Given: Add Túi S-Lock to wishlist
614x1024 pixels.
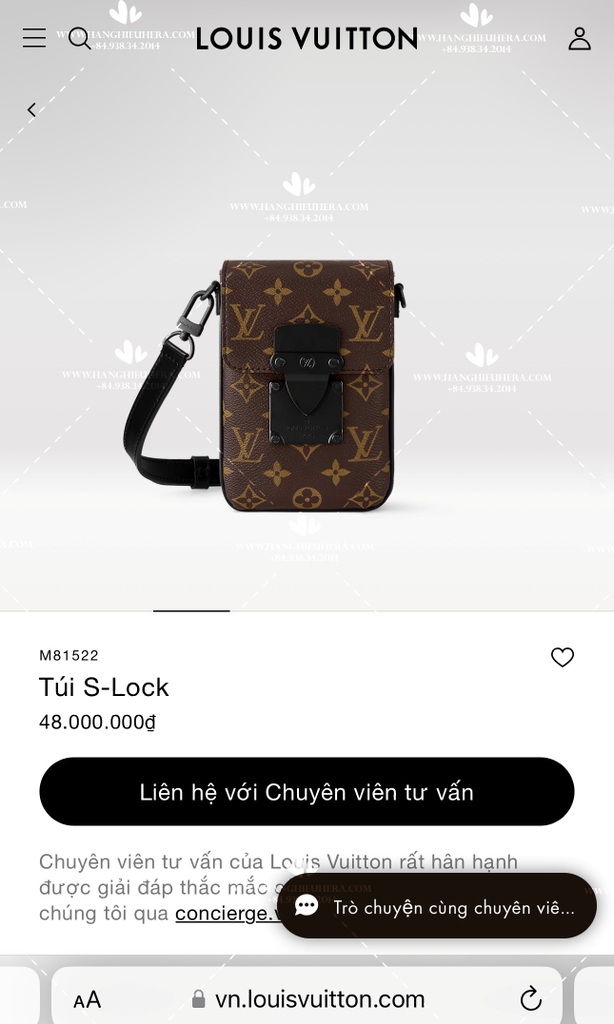Looking at the screenshot, I should point(562,657).
